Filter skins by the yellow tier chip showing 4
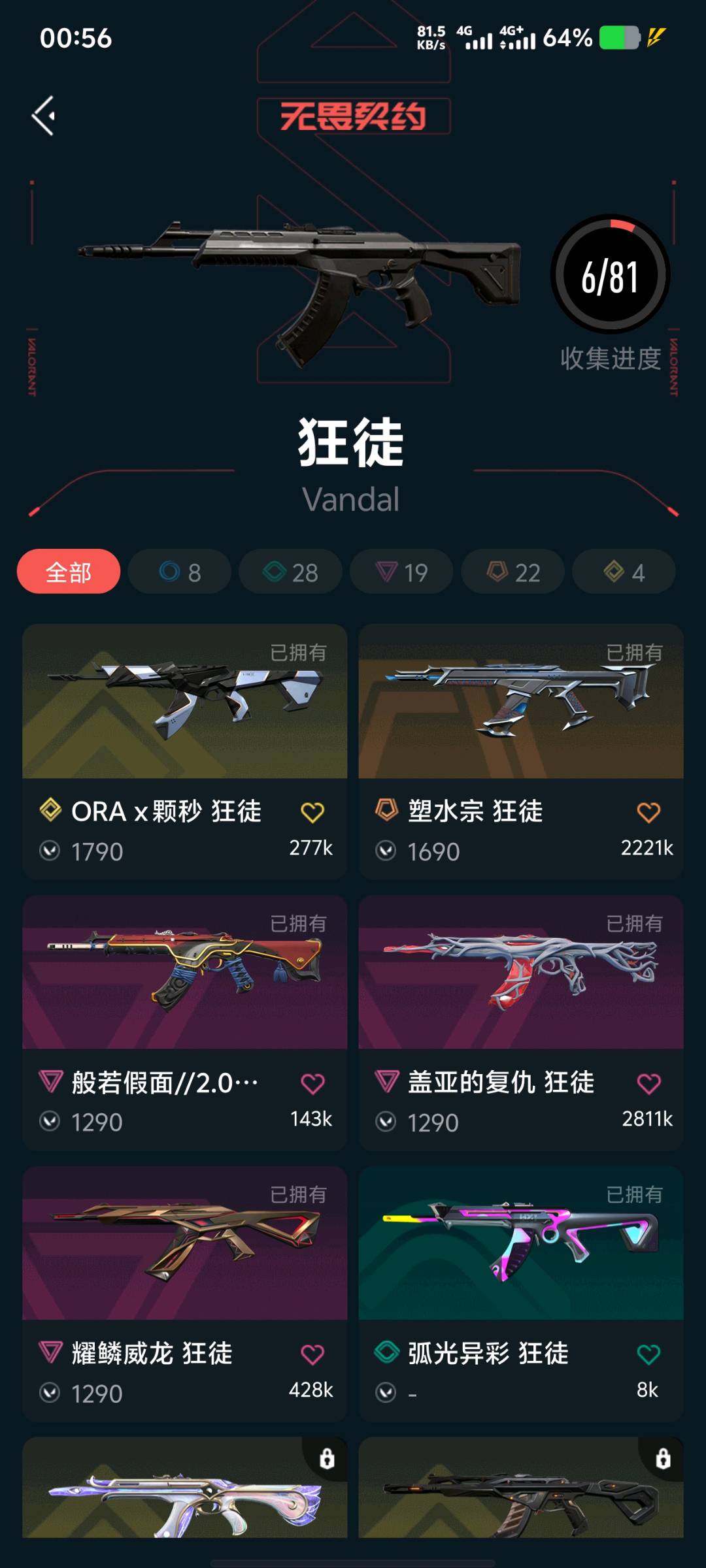Image resolution: width=706 pixels, height=1568 pixels. coord(624,572)
